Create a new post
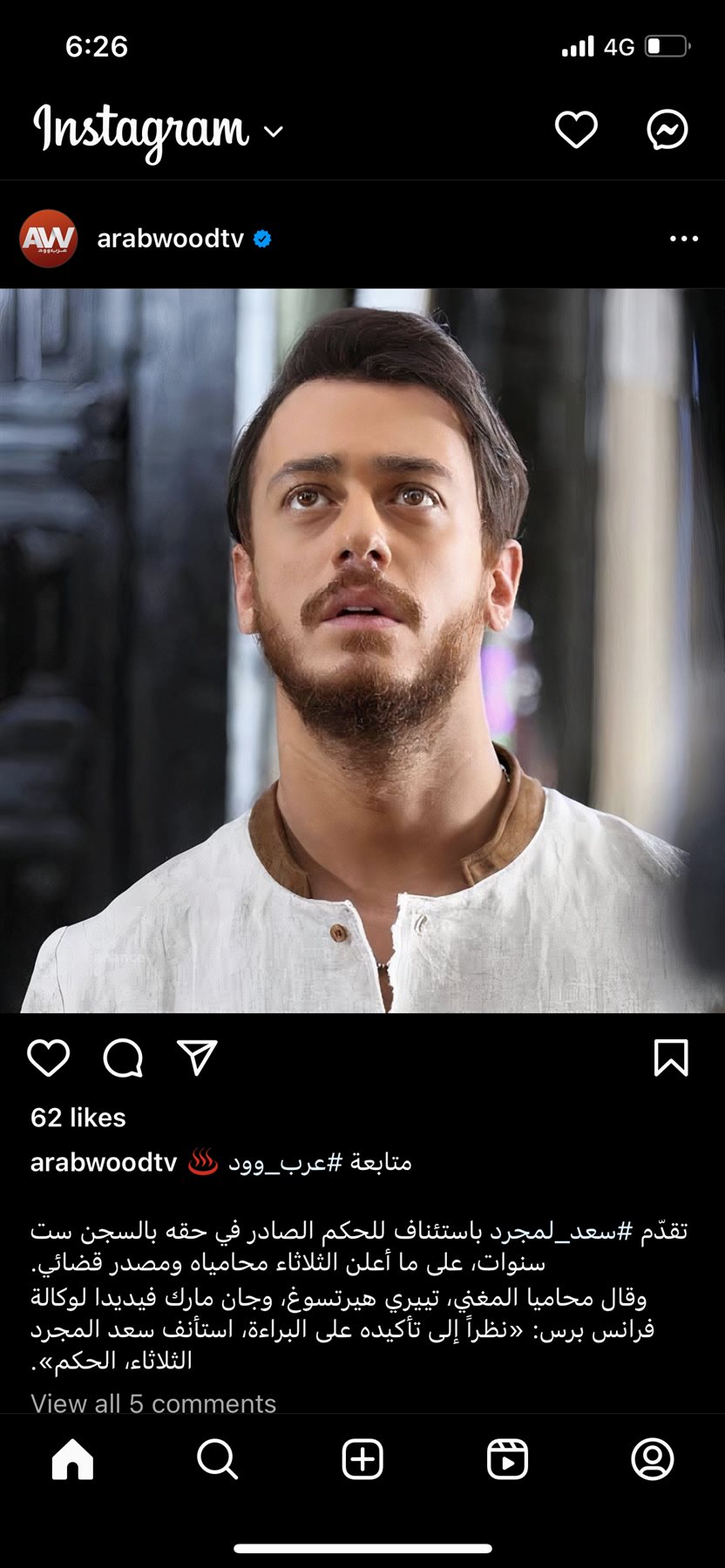This screenshot has width=725, height=1568. 362,1459
